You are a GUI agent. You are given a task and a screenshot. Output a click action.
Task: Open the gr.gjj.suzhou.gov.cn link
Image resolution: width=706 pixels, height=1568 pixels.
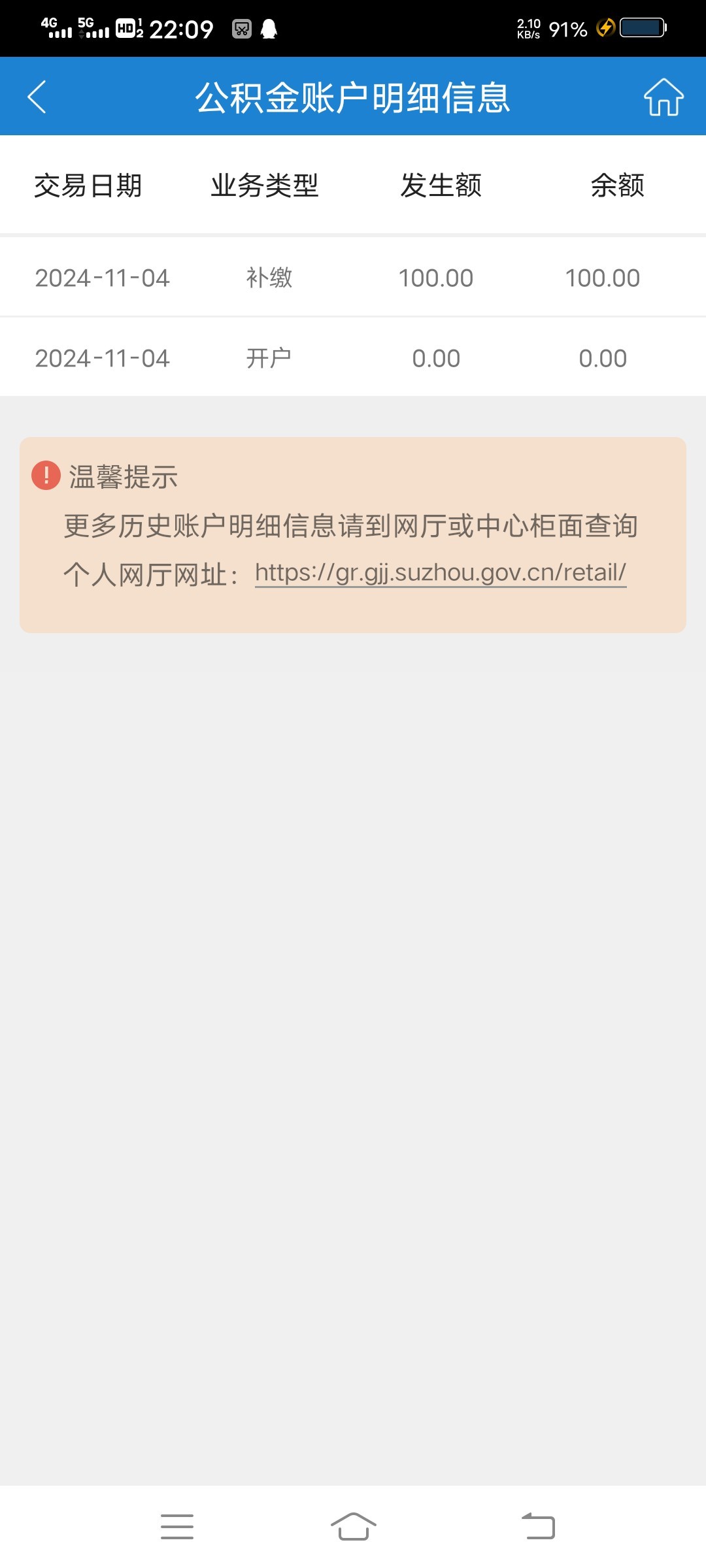pos(441,573)
